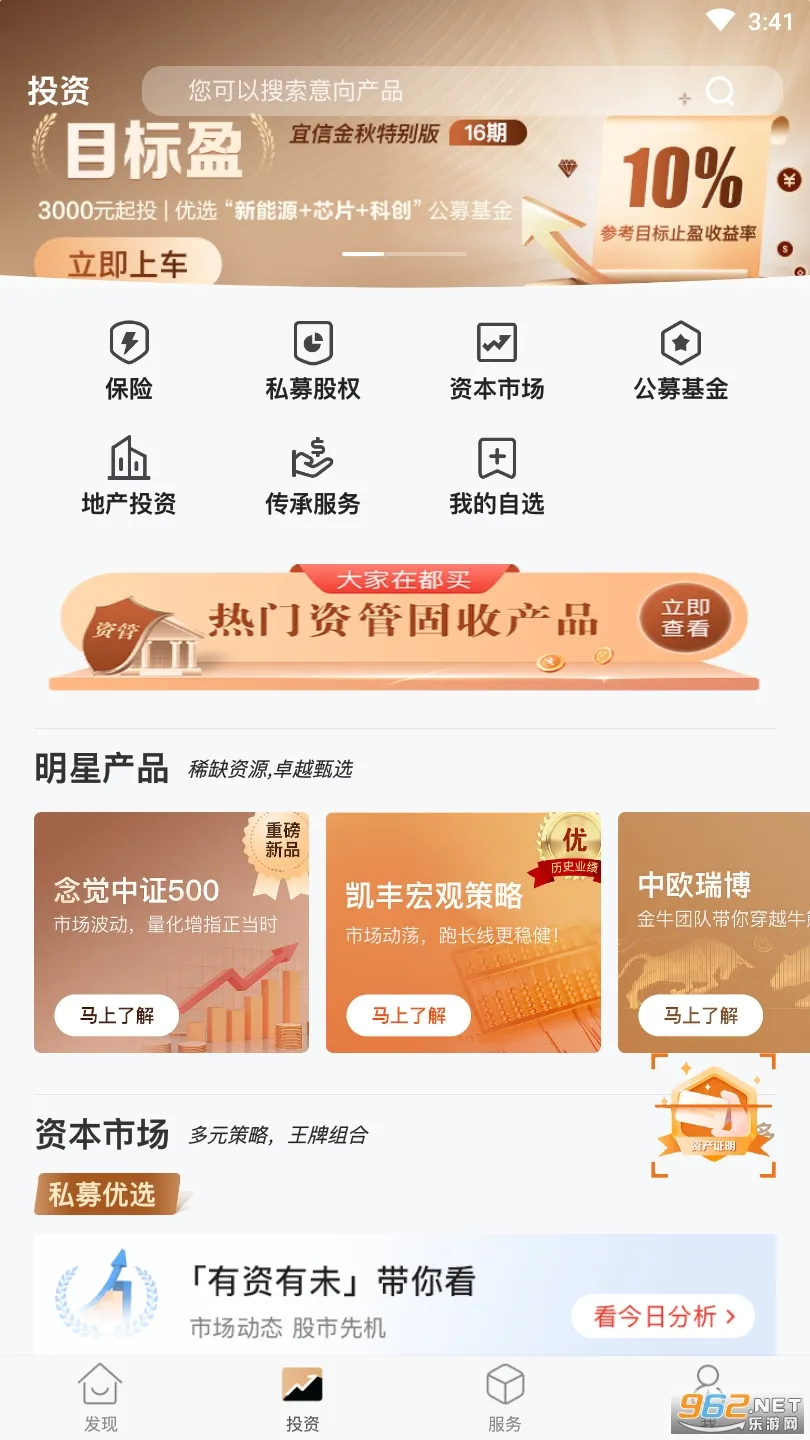Go to the 资本市场 shortcut icon
This screenshot has width=810, height=1440.
click(x=496, y=362)
